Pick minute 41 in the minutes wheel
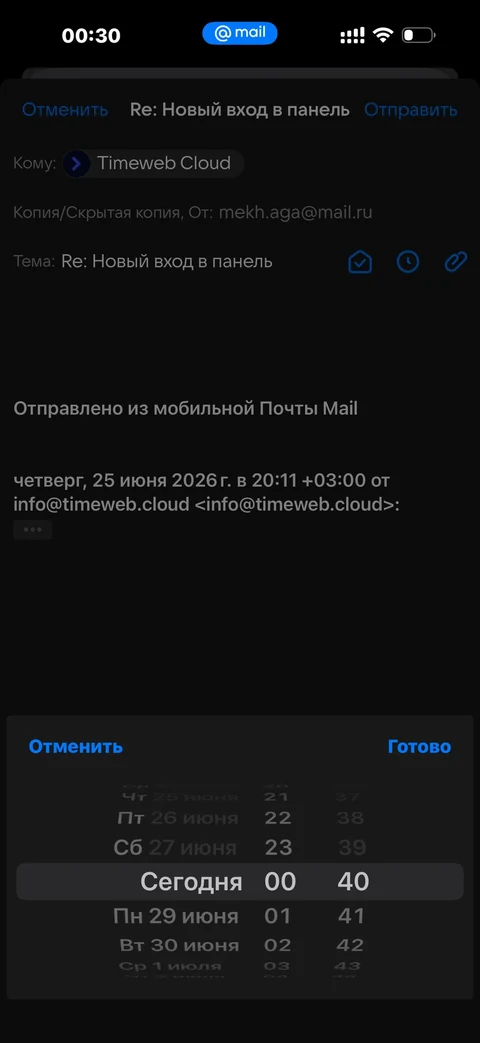This screenshot has height=1043, width=480. [x=351, y=916]
